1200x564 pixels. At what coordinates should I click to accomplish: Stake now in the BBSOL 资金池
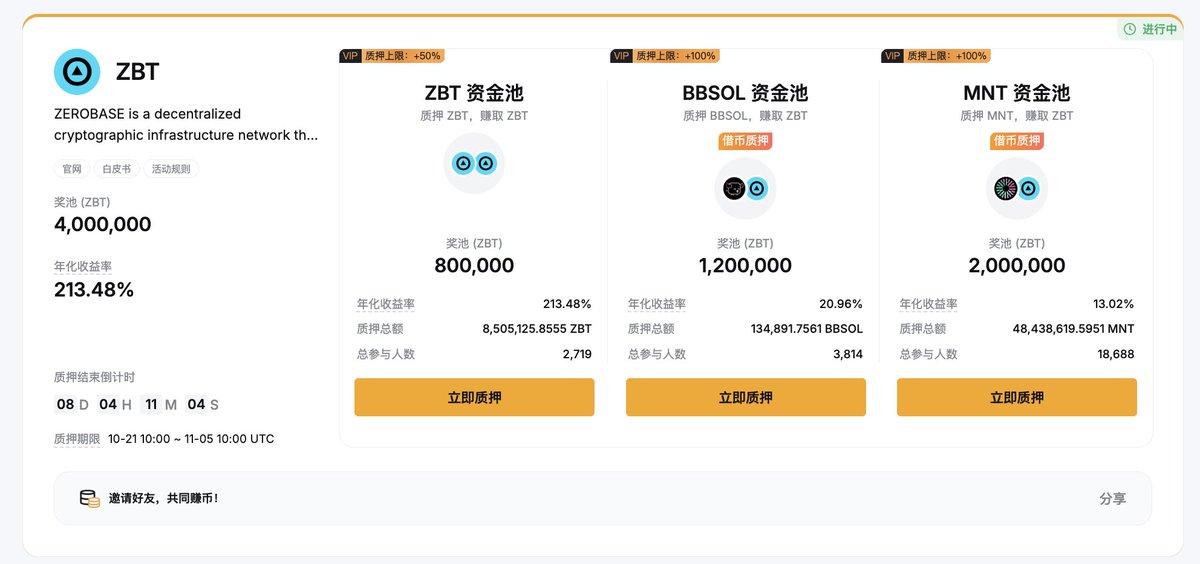745,397
